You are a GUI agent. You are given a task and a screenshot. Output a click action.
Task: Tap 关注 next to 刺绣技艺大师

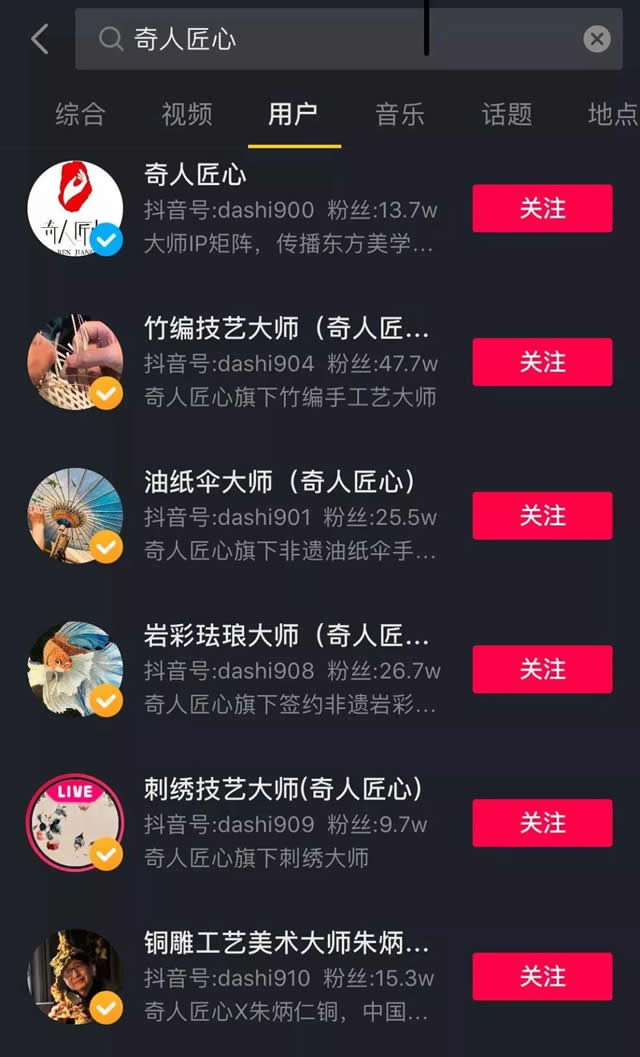point(542,823)
